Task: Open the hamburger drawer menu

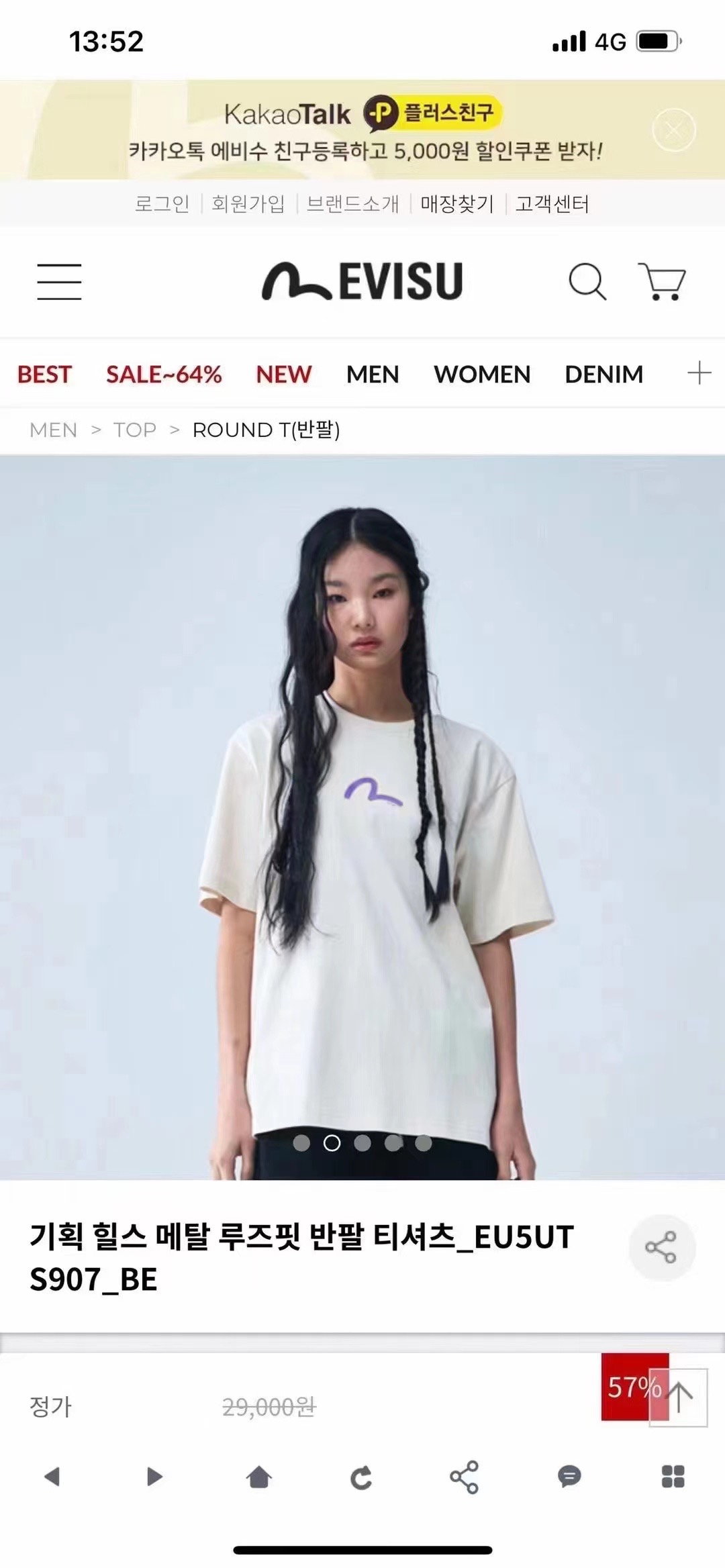Action: (59, 281)
